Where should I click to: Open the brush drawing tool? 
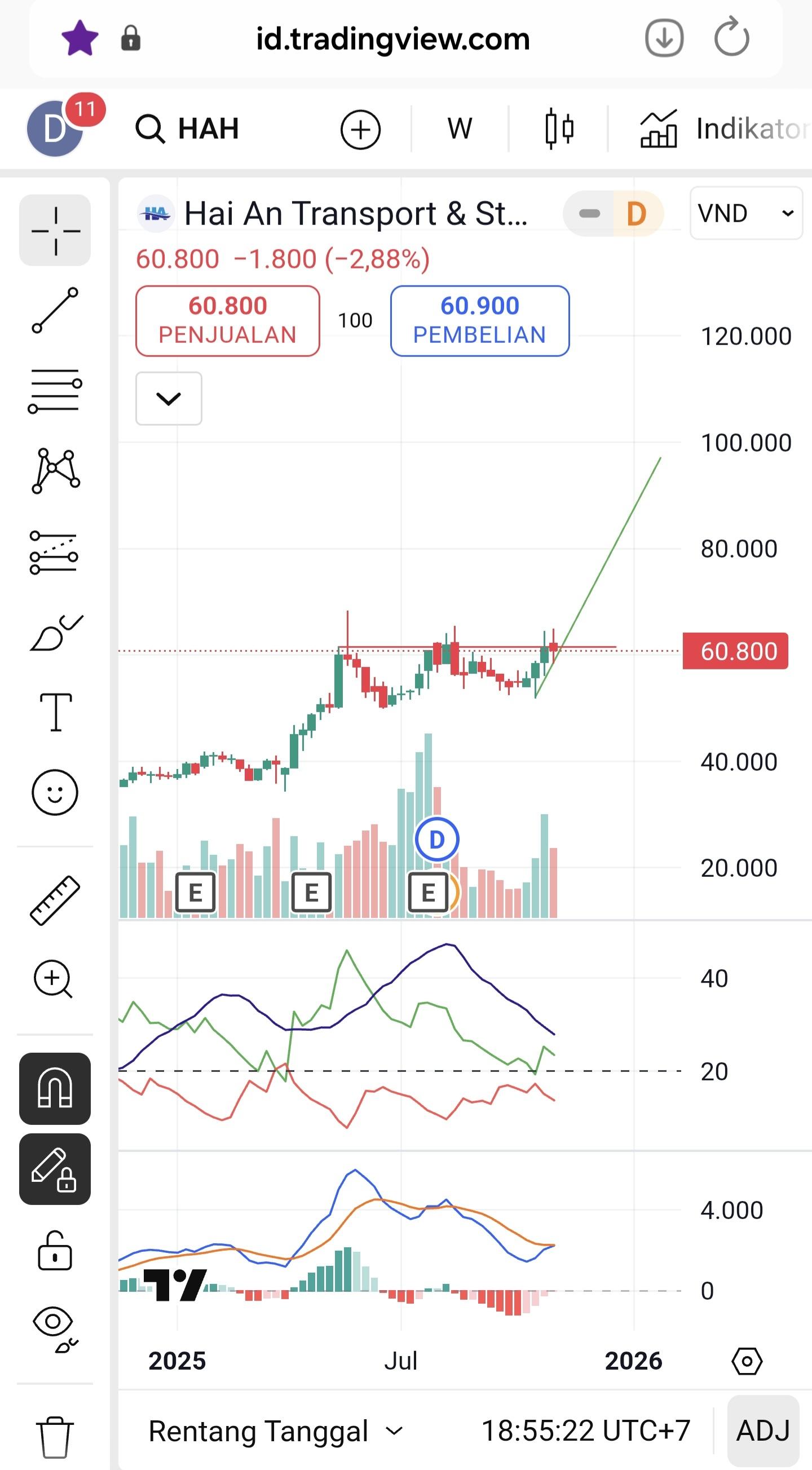(x=55, y=633)
